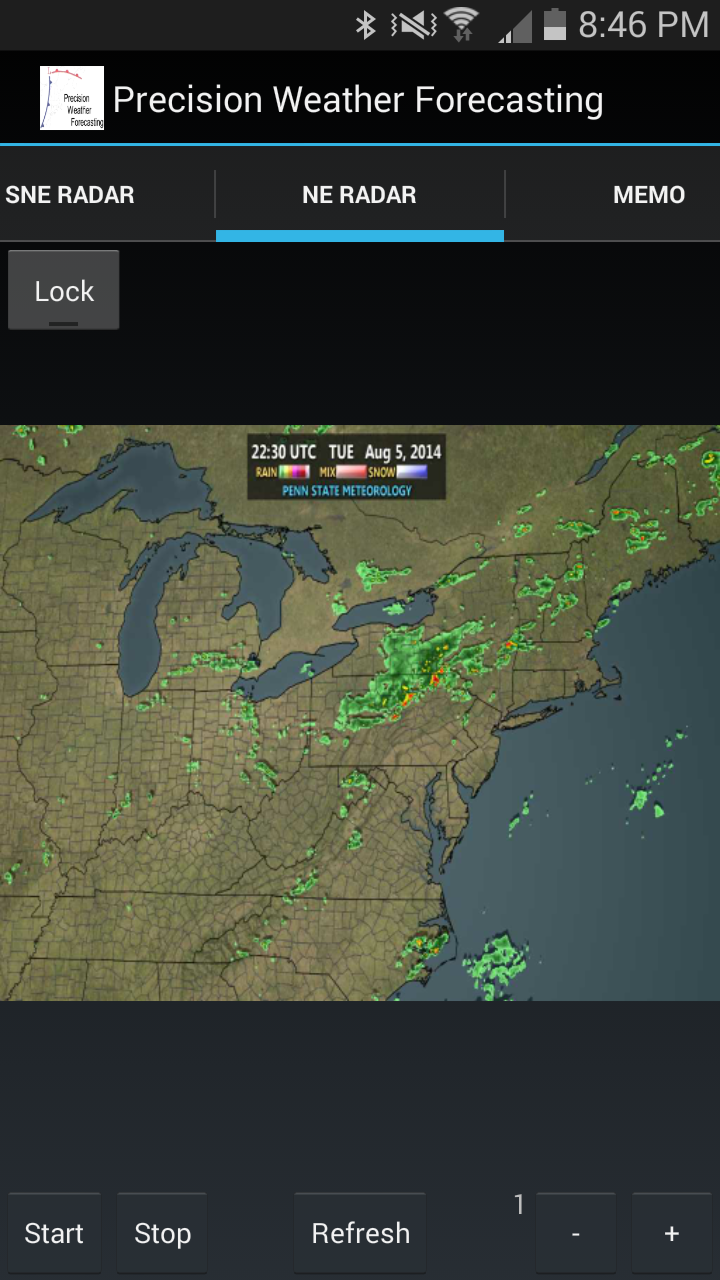
Task: Decrease value with minus button
Action: point(576,1233)
